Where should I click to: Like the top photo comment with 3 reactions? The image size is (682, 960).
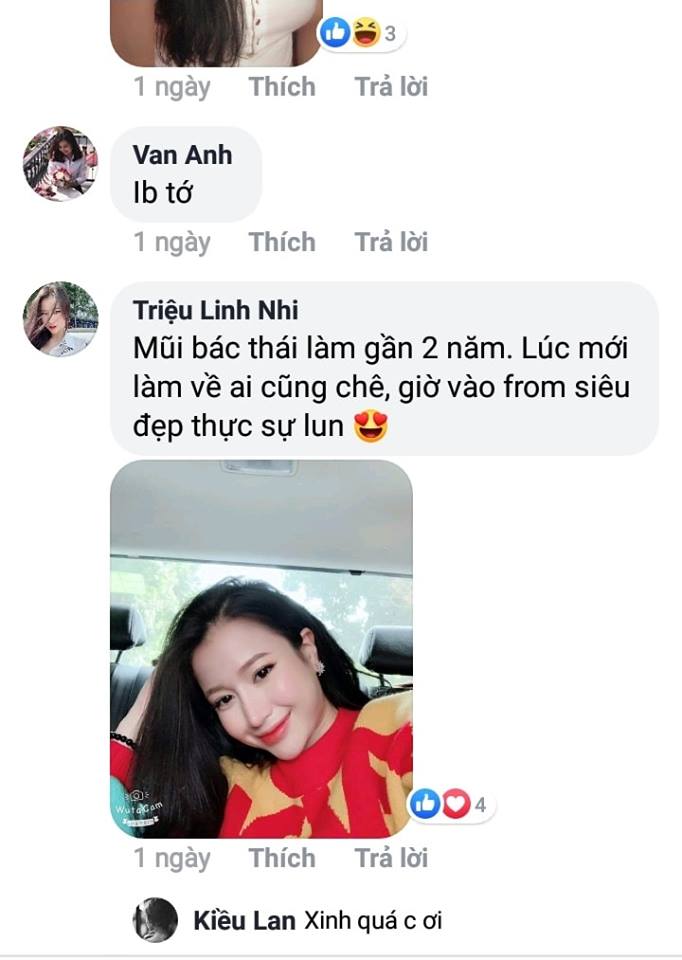pos(282,87)
